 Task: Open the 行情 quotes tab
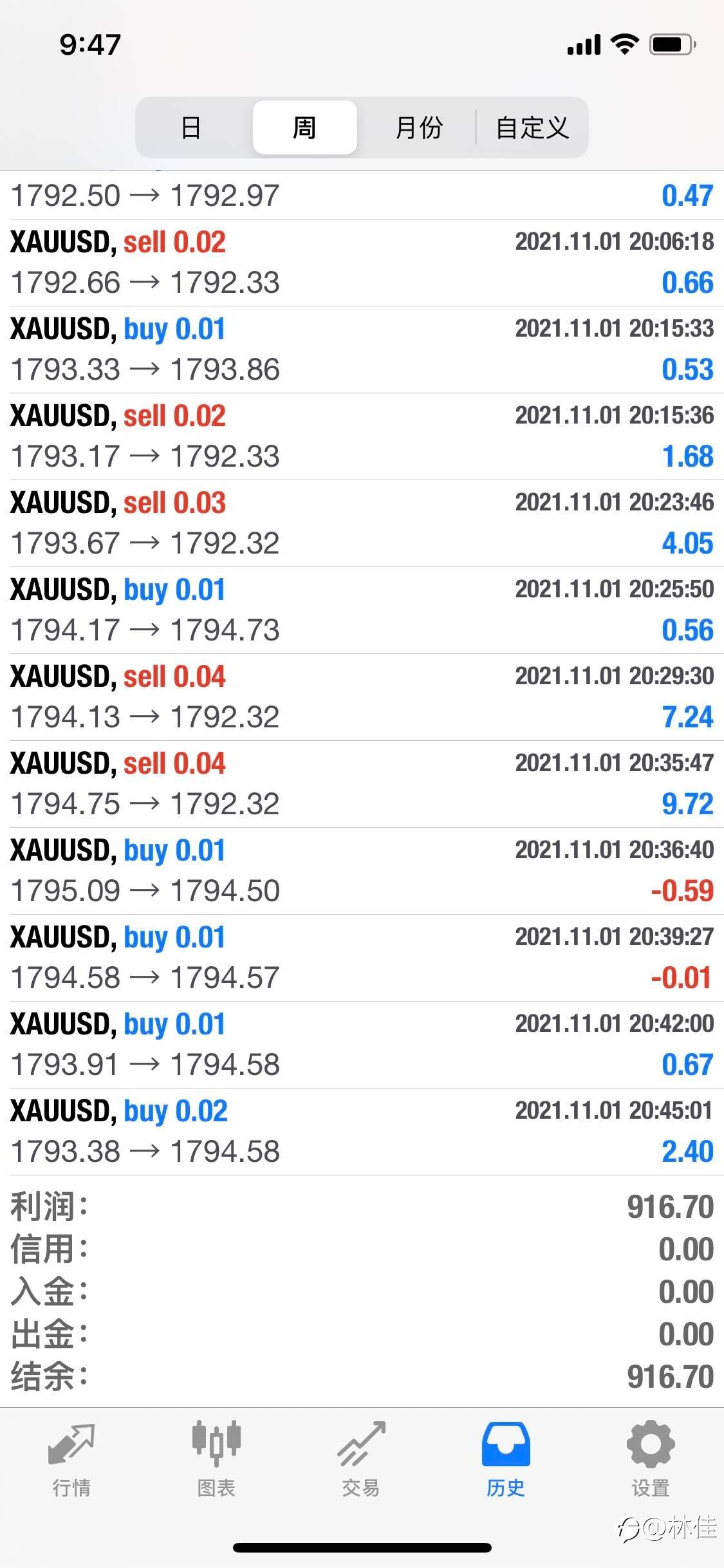71,1460
